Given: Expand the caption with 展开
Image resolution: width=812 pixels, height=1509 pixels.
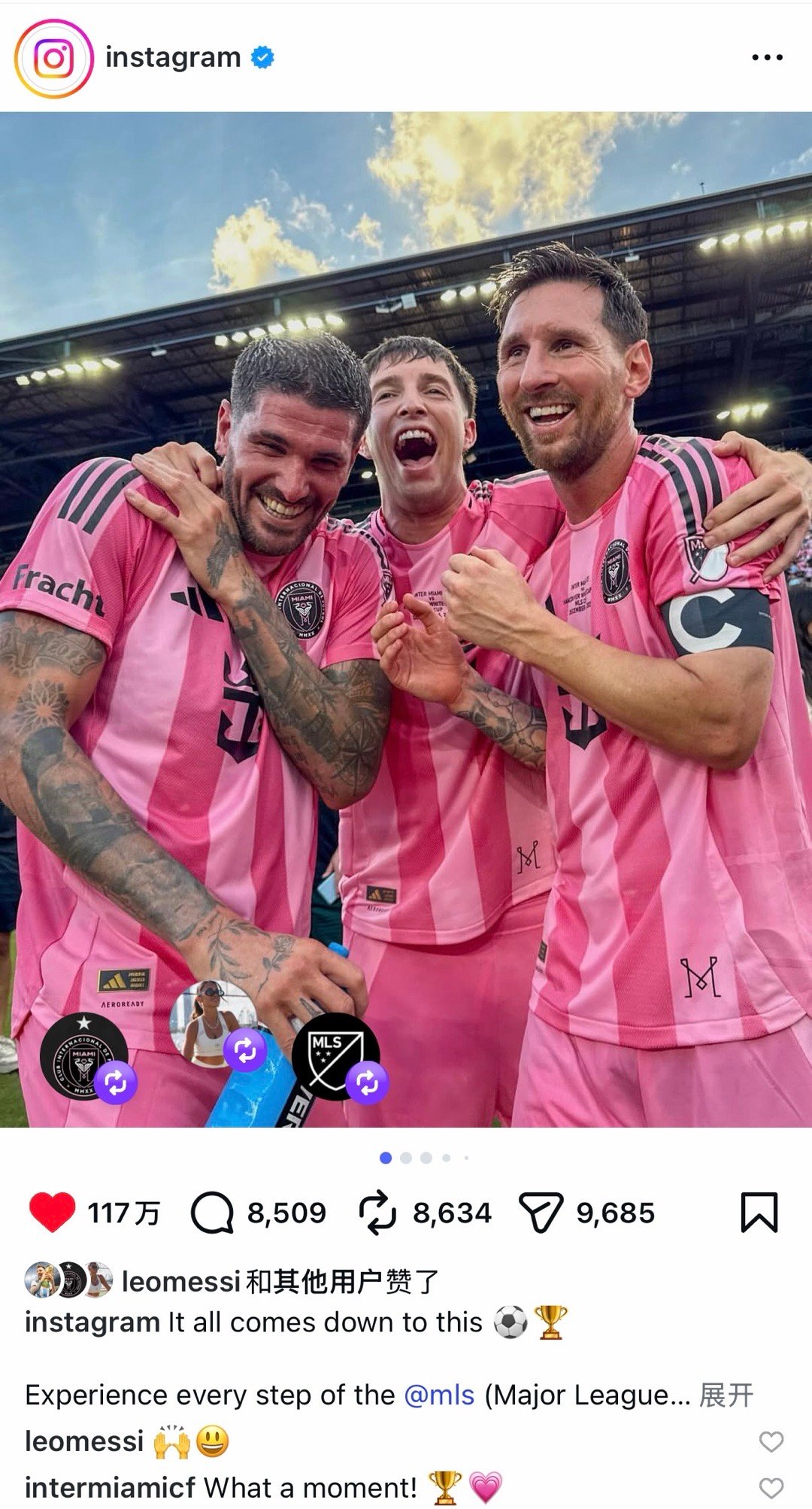Looking at the screenshot, I should click(x=726, y=1395).
